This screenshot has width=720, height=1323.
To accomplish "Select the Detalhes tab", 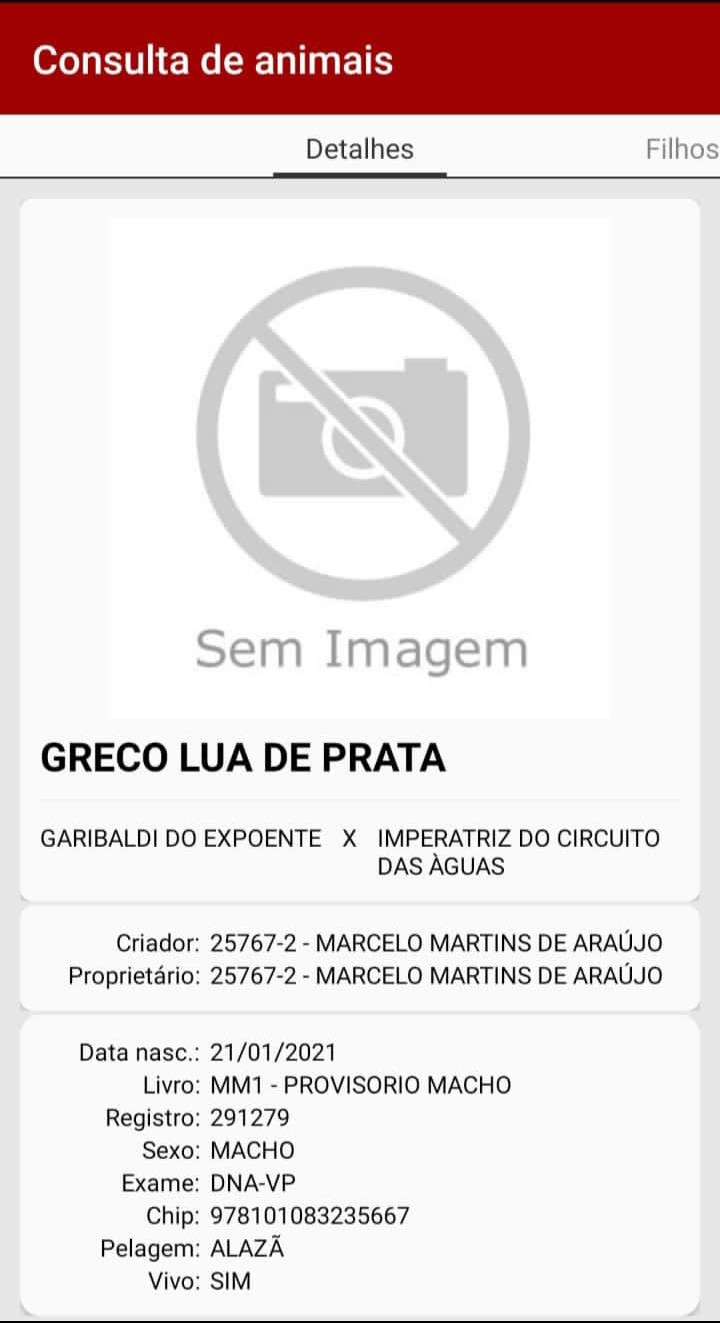I will click(x=360, y=149).
